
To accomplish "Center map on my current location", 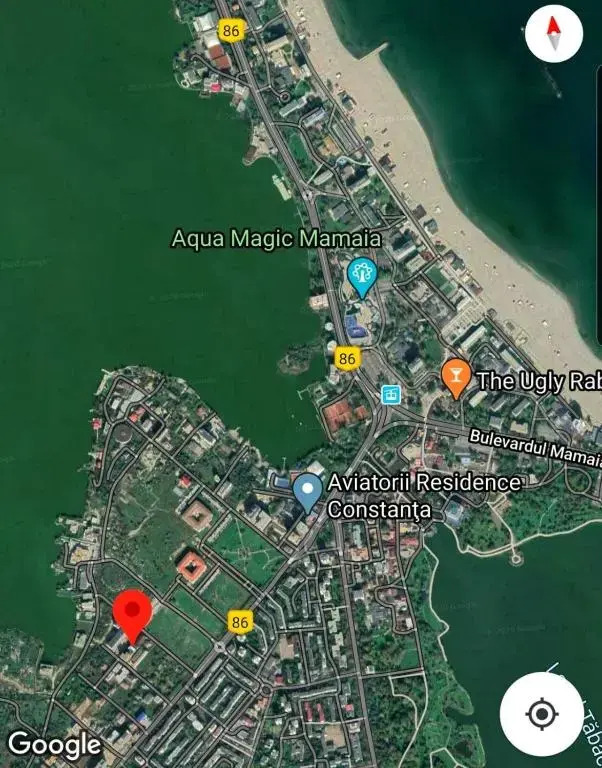I will pos(541,715).
